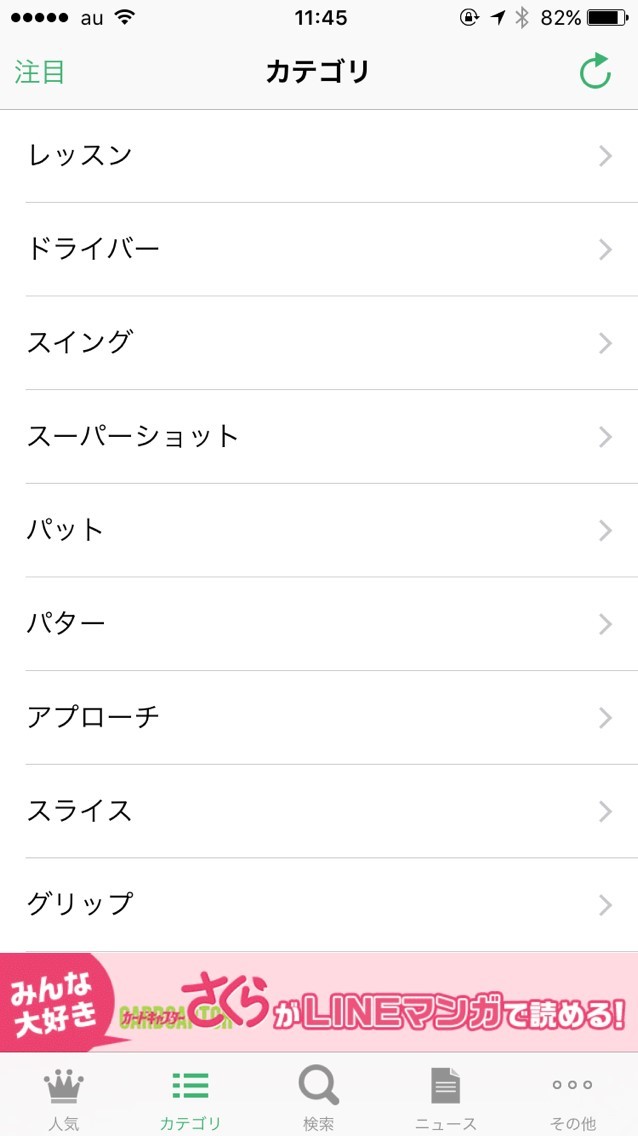This screenshot has width=638, height=1136.
Task: Switch to the 人気 tab
Action: click(64, 1096)
